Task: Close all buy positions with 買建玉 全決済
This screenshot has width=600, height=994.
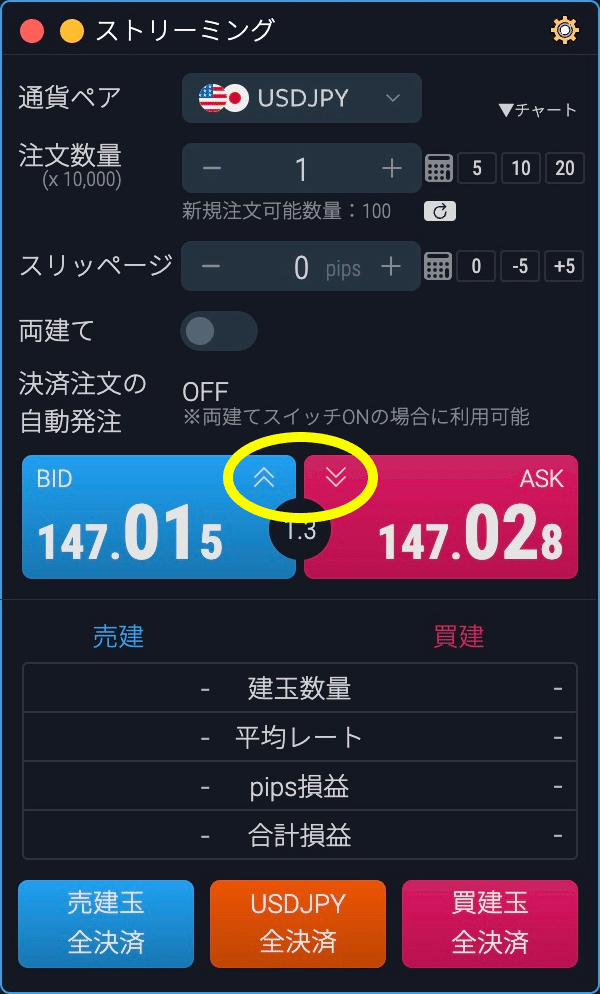Action: tap(490, 924)
